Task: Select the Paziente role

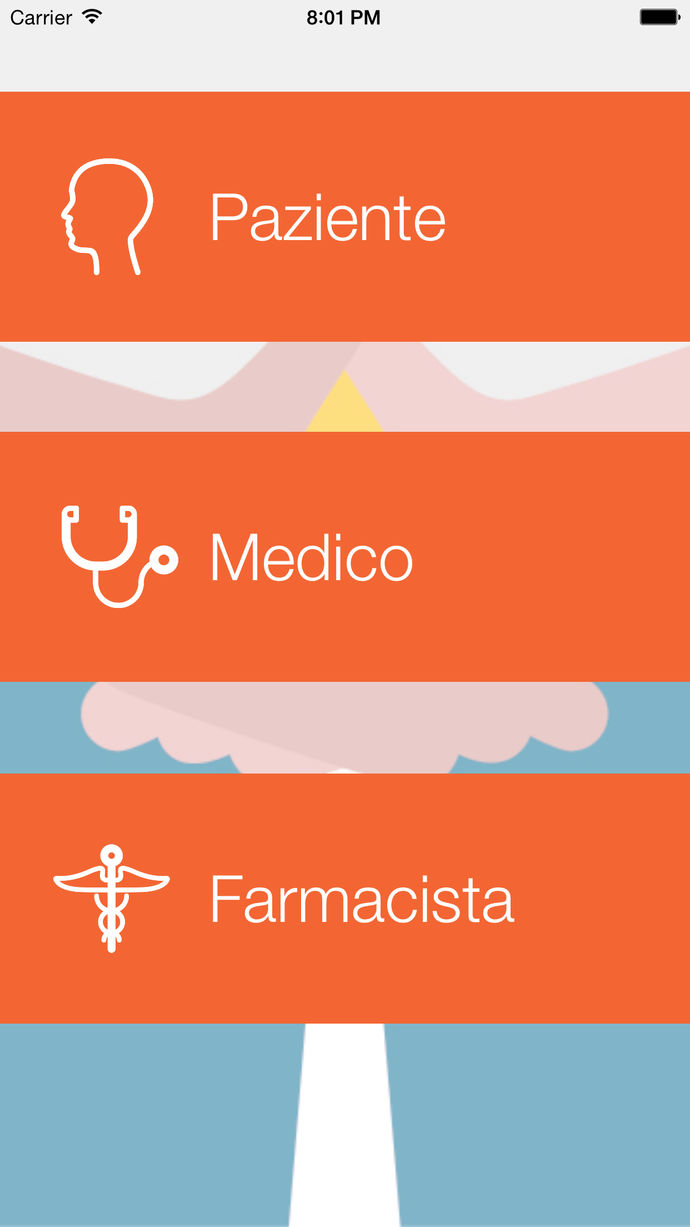Action: (344, 217)
